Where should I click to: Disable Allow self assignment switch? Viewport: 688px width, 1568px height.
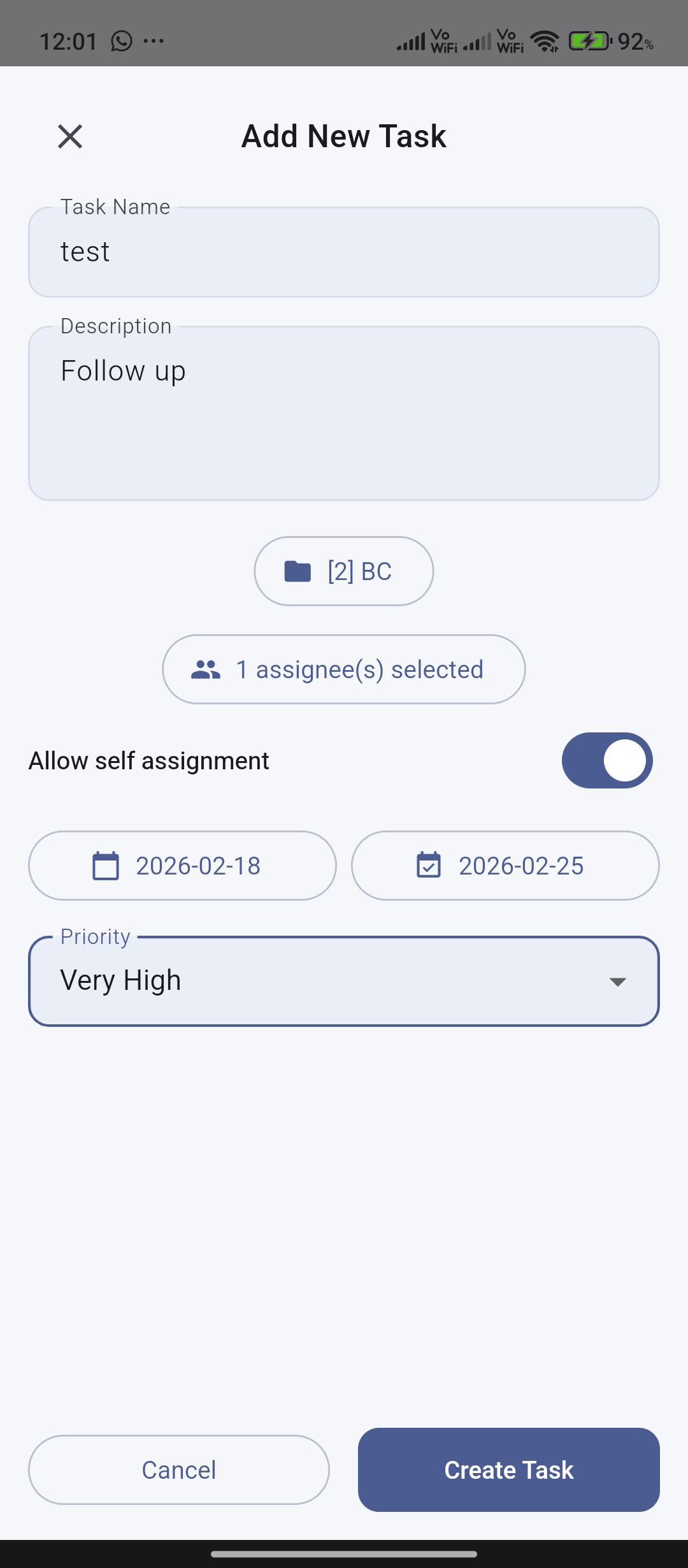point(606,760)
